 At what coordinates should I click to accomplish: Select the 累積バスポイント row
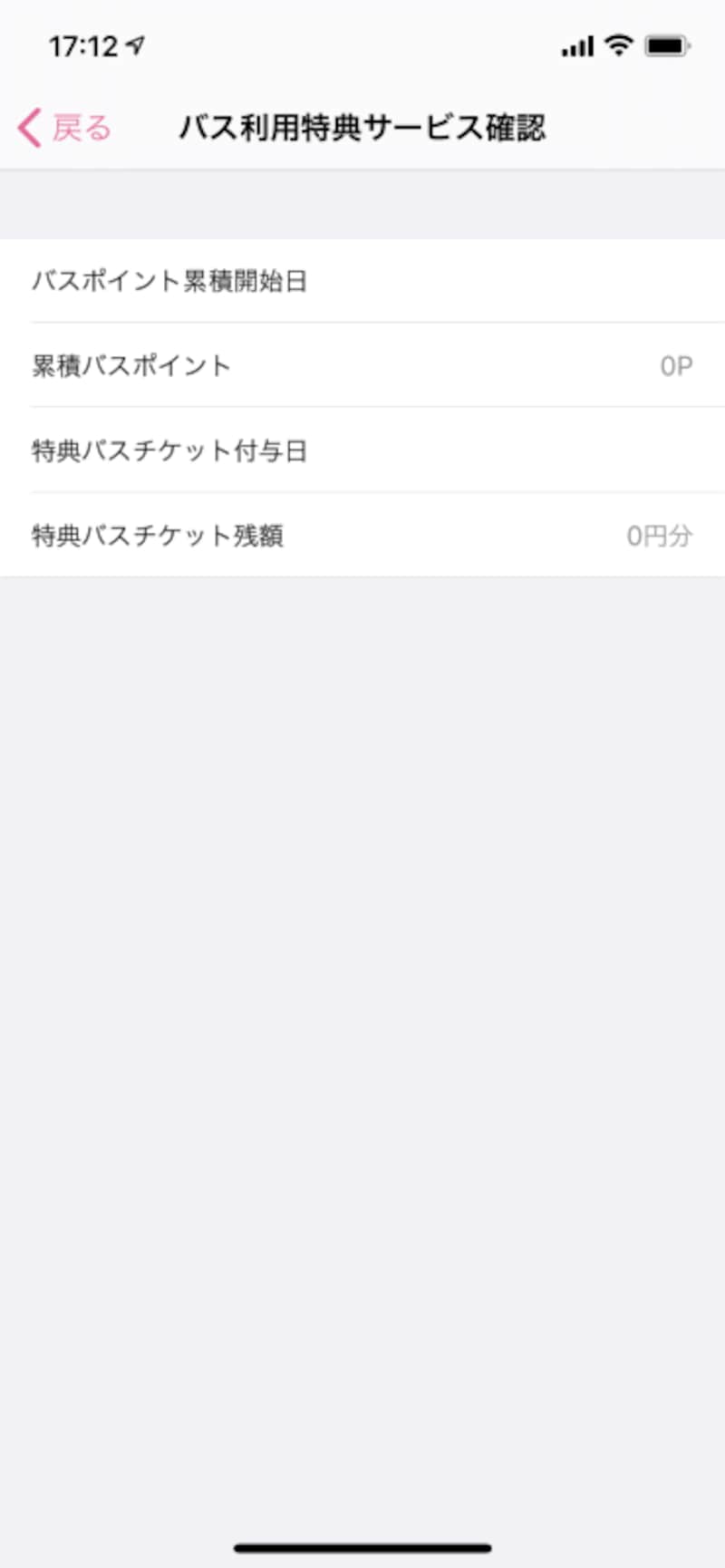pyautogui.click(x=362, y=365)
